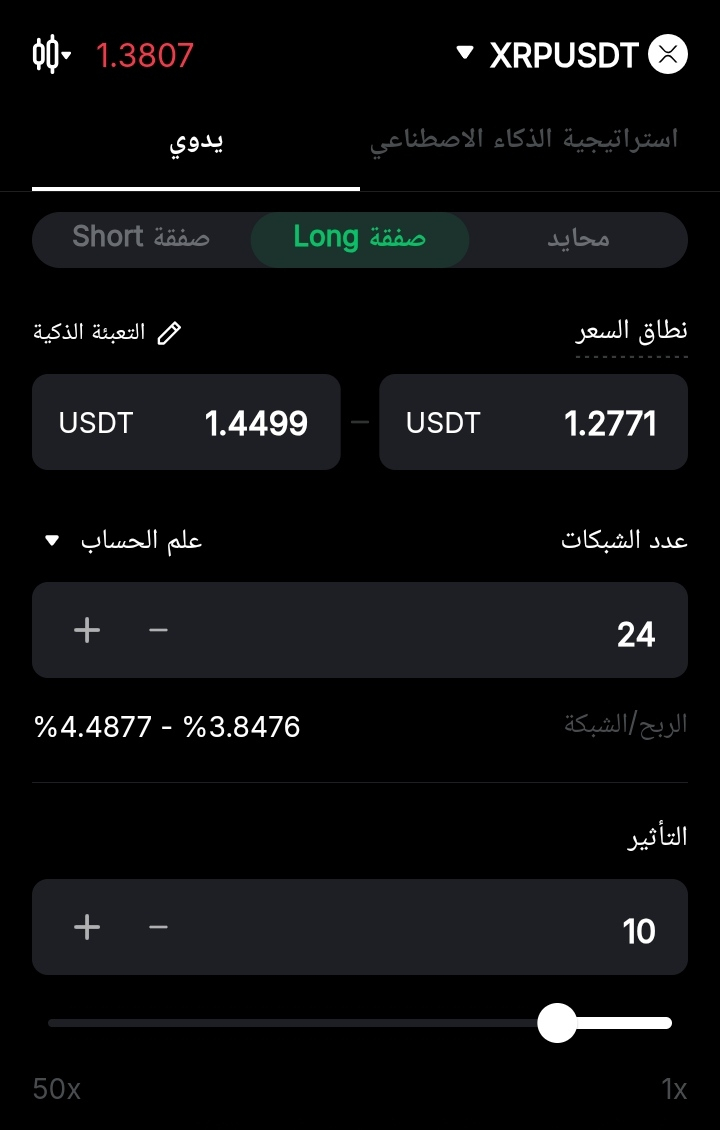The image size is (720, 1130).
Task: Close the grid bot setup screen
Action: click(668, 55)
